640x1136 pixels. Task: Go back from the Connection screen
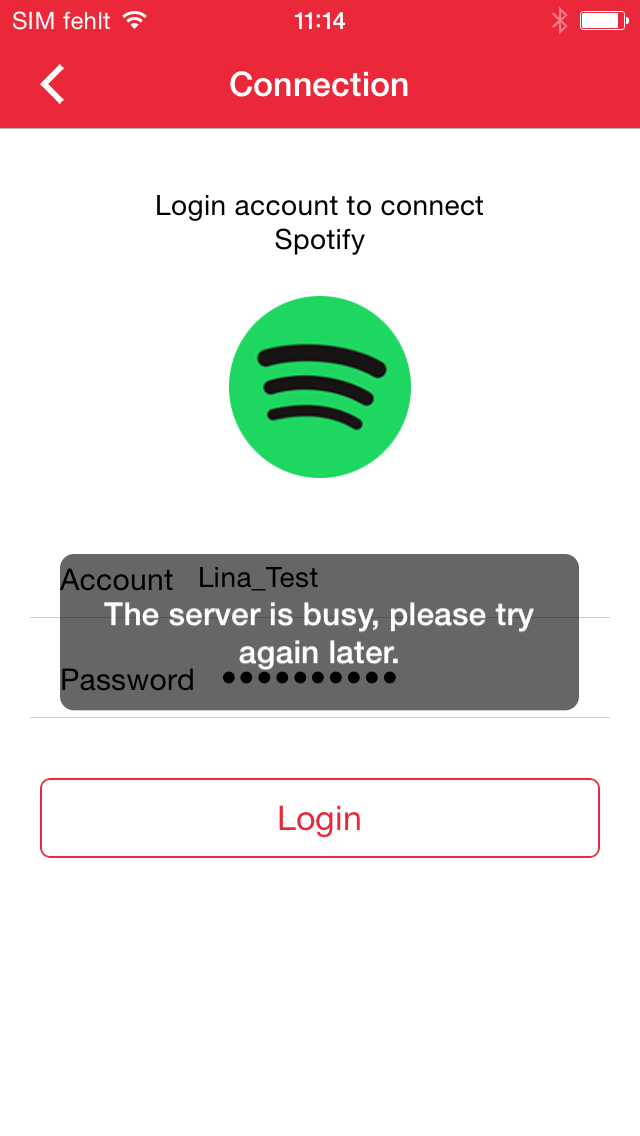click(x=53, y=85)
